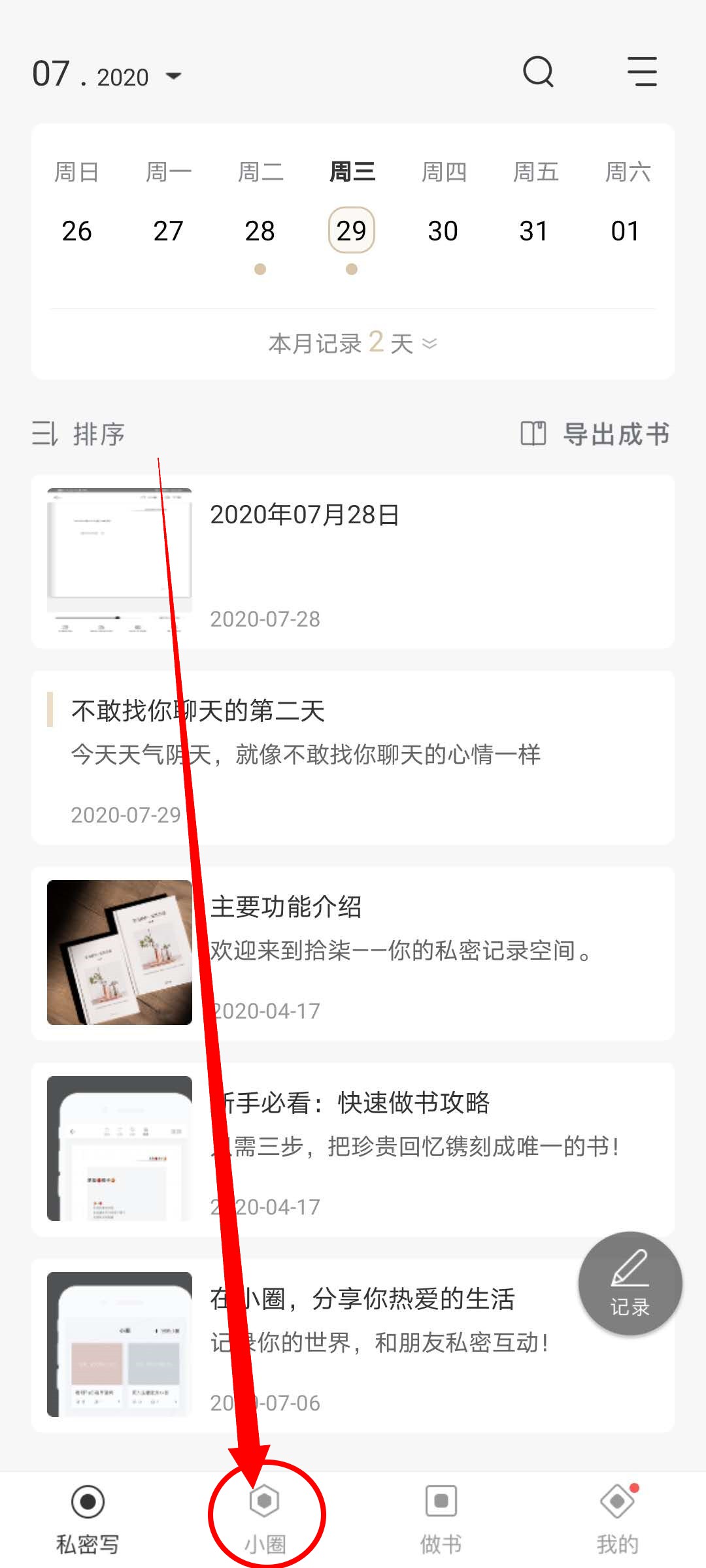Tap 导出成书 export button
The height and width of the screenshot is (1568, 706).
[x=596, y=434]
